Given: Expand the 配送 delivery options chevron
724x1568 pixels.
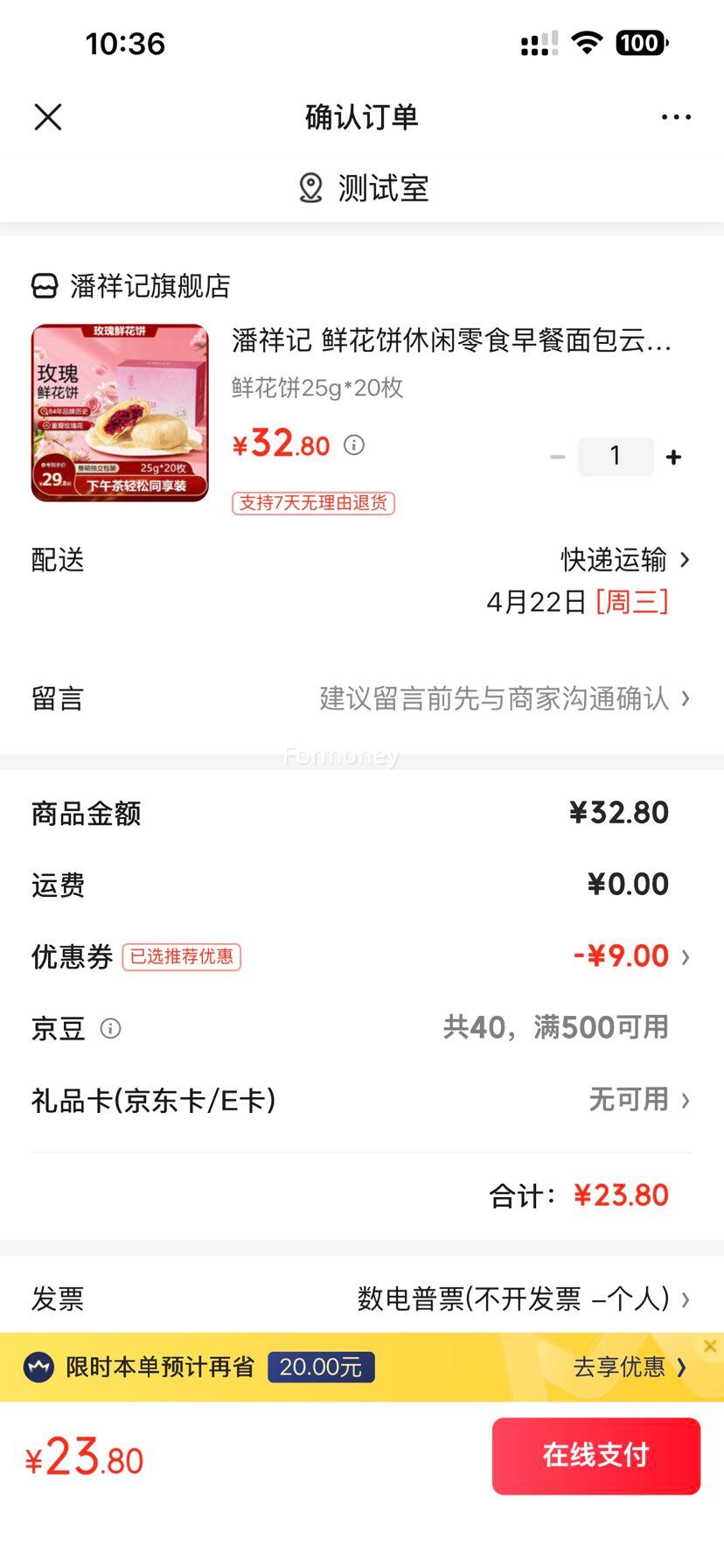Looking at the screenshot, I should click(x=686, y=559).
